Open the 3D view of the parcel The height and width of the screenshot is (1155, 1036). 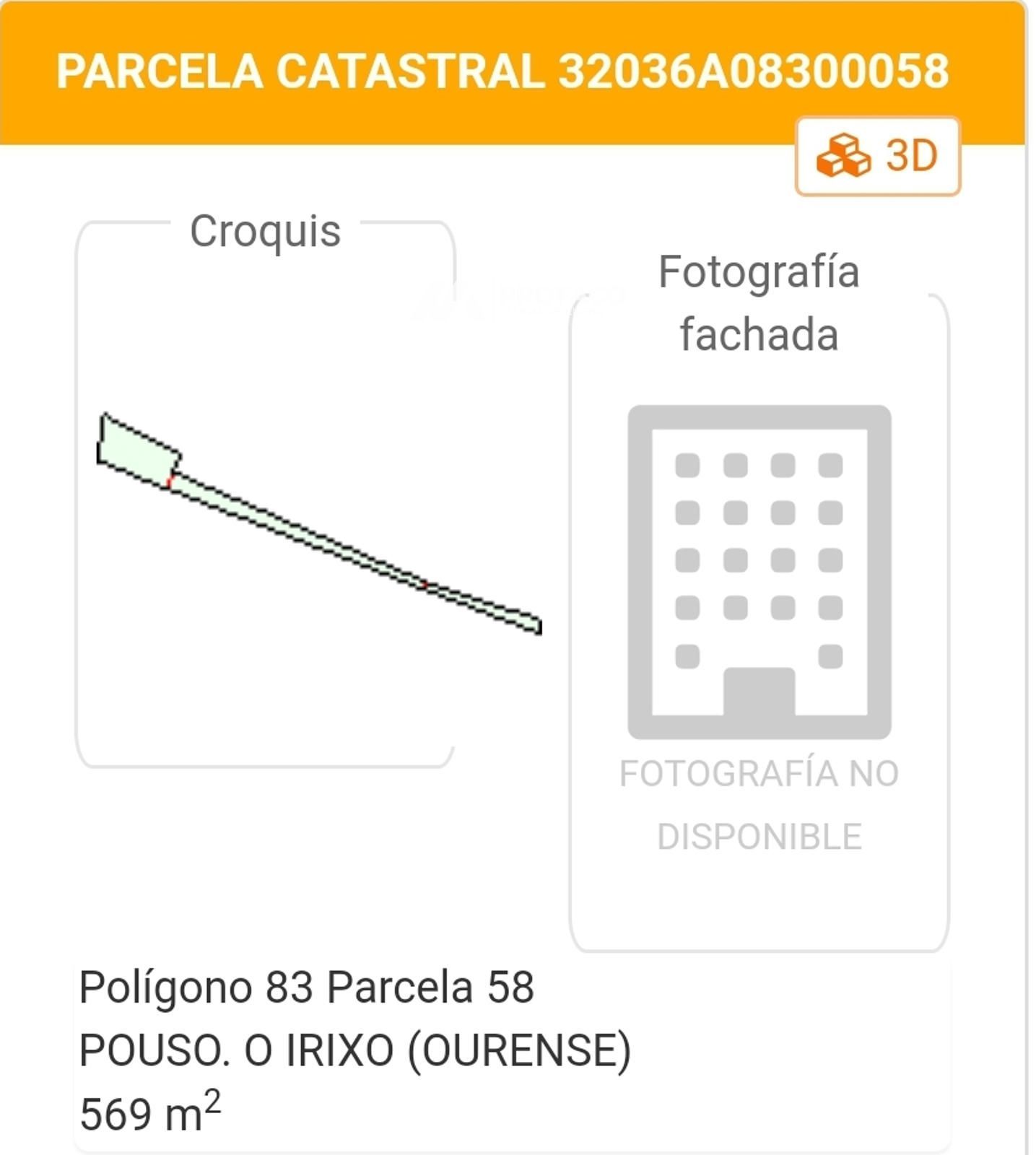[x=877, y=156]
